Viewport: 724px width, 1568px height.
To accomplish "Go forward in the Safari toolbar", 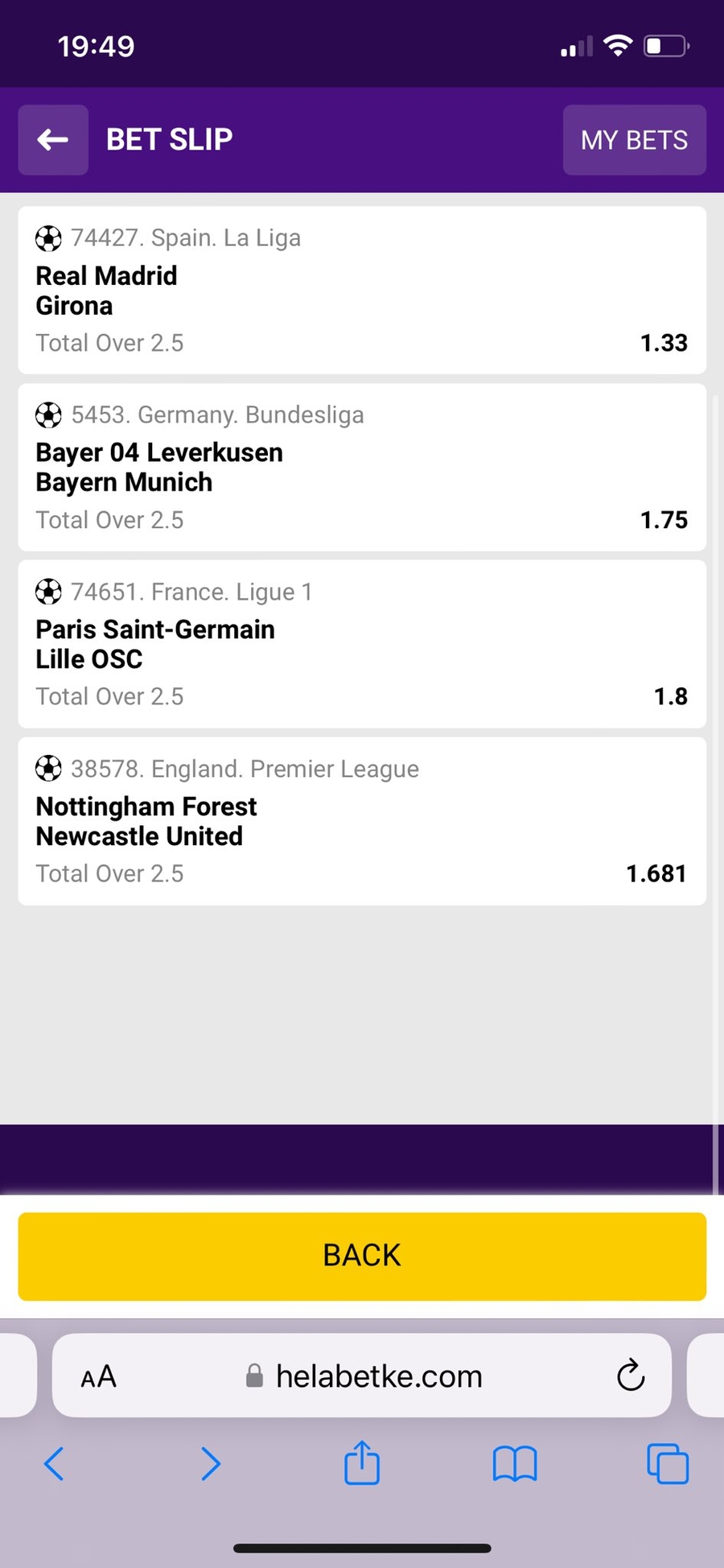I will pyautogui.click(x=210, y=1463).
